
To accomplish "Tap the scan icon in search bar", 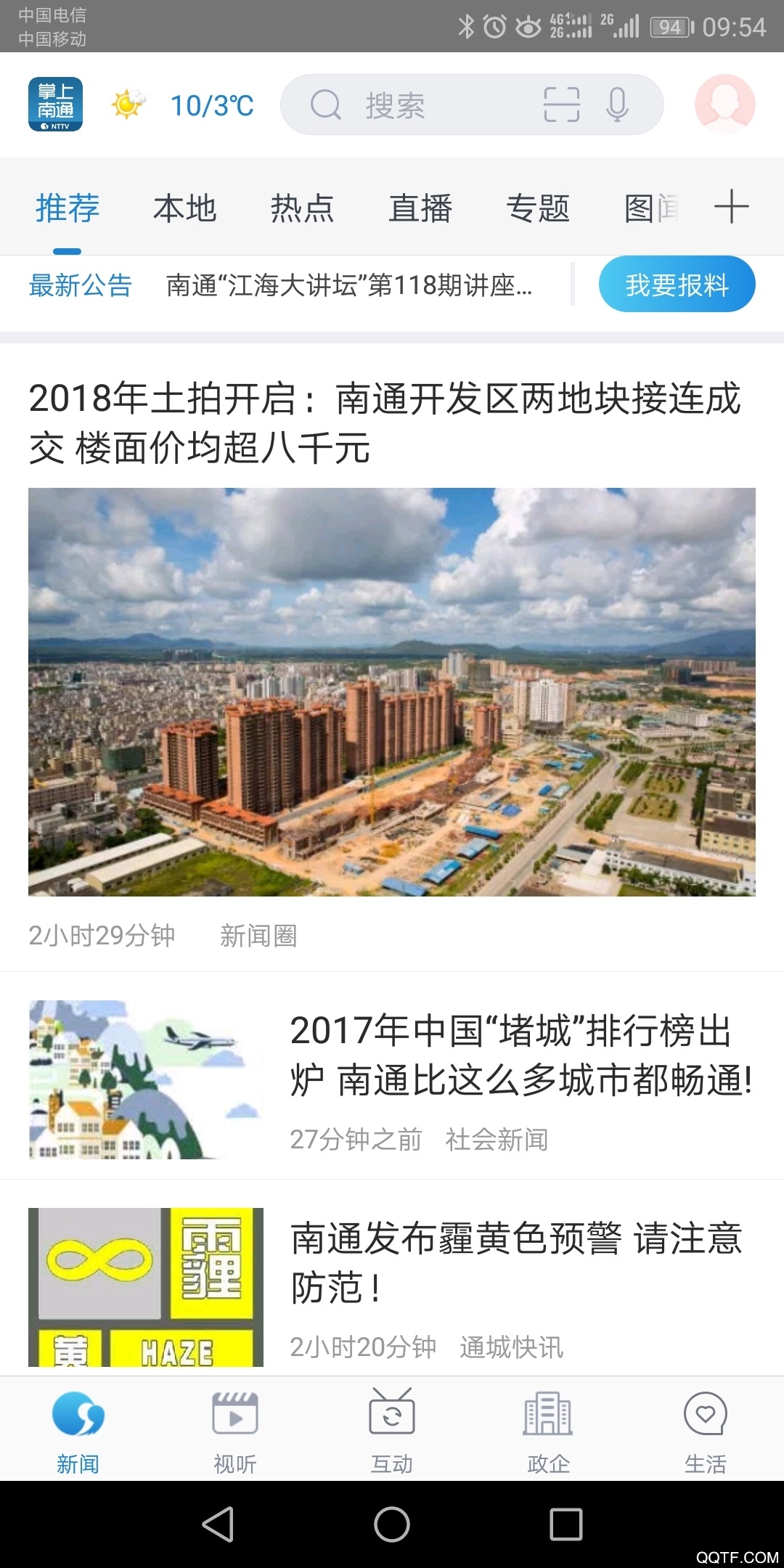I will pyautogui.click(x=561, y=105).
